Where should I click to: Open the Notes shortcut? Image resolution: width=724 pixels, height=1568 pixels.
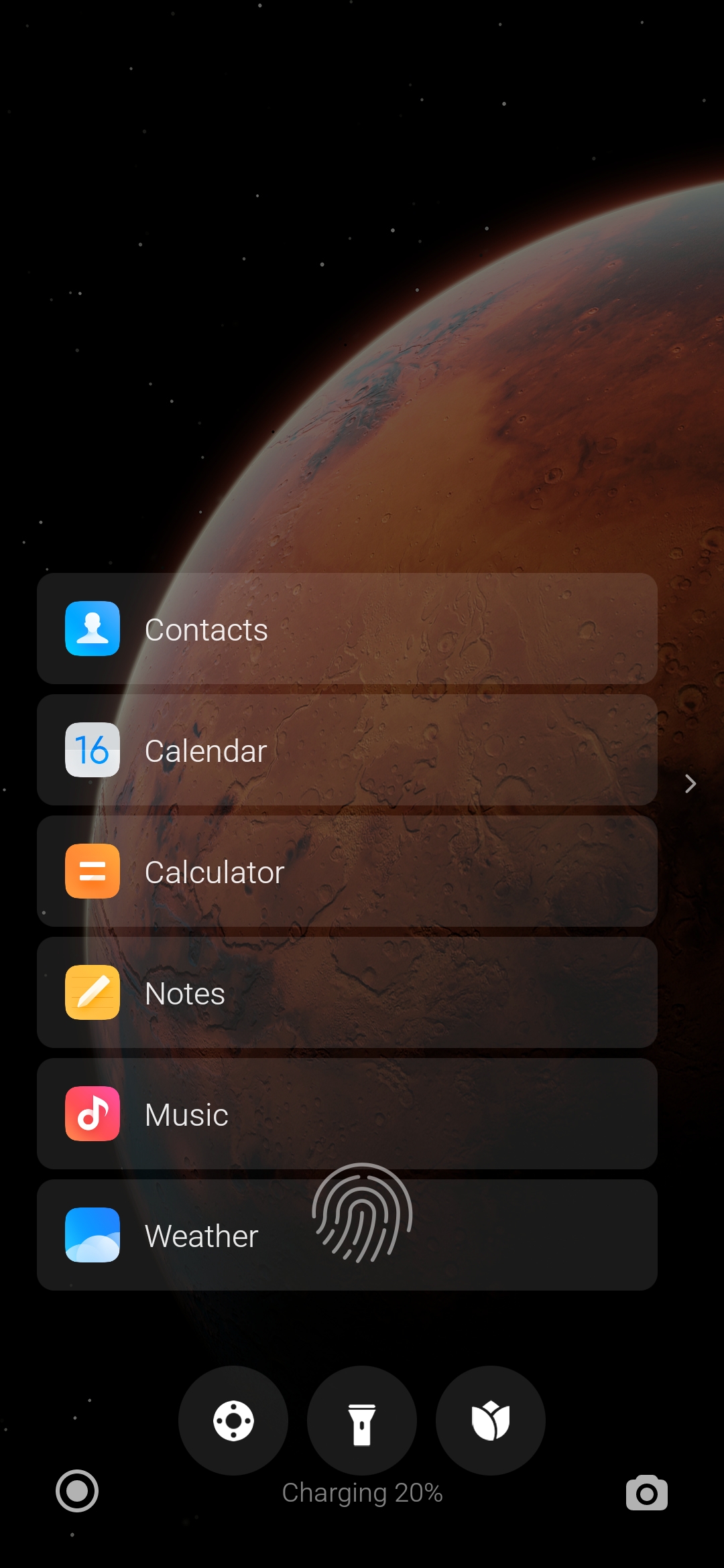point(347,992)
